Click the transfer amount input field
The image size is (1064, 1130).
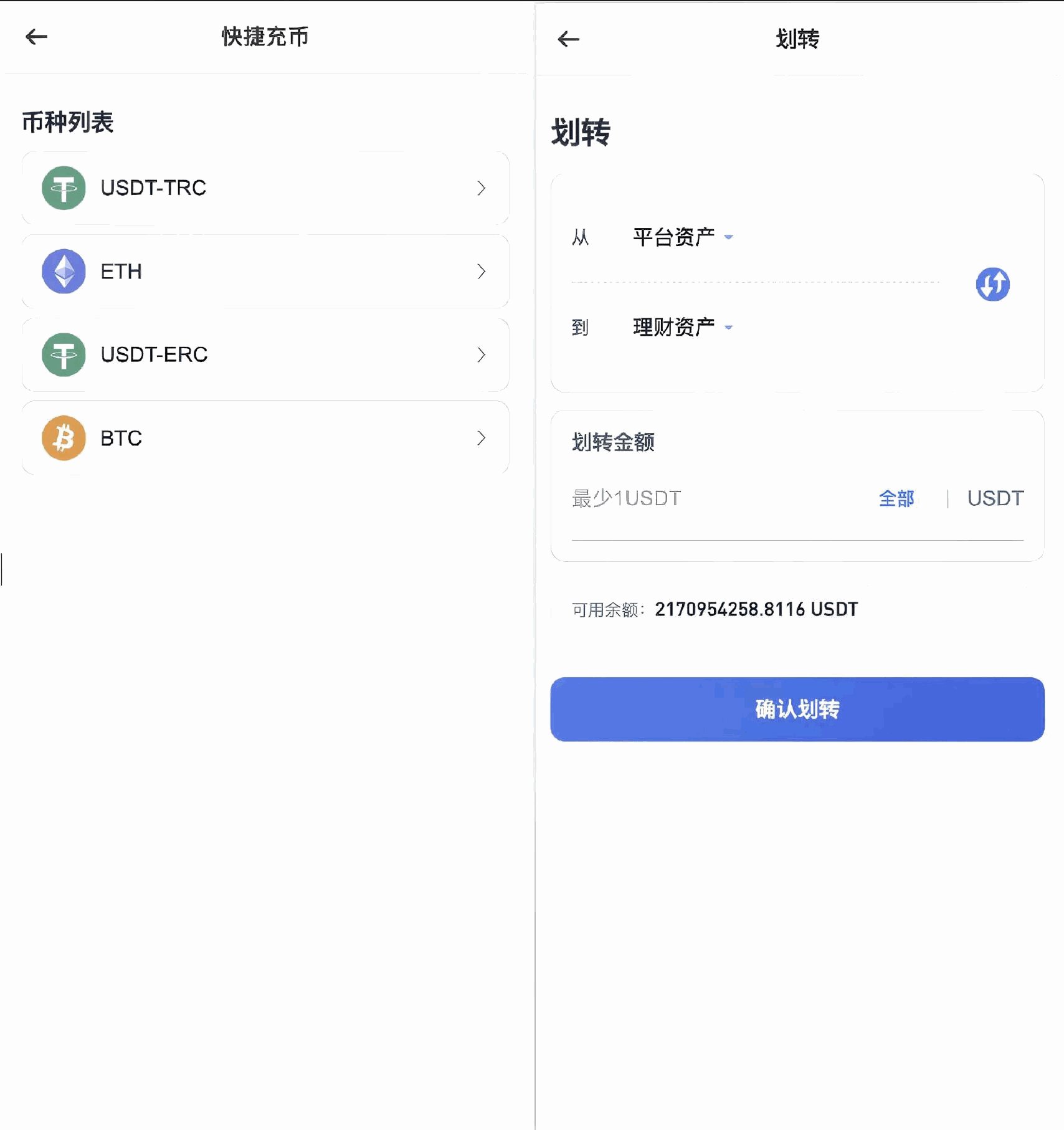pyautogui.click(x=685, y=498)
